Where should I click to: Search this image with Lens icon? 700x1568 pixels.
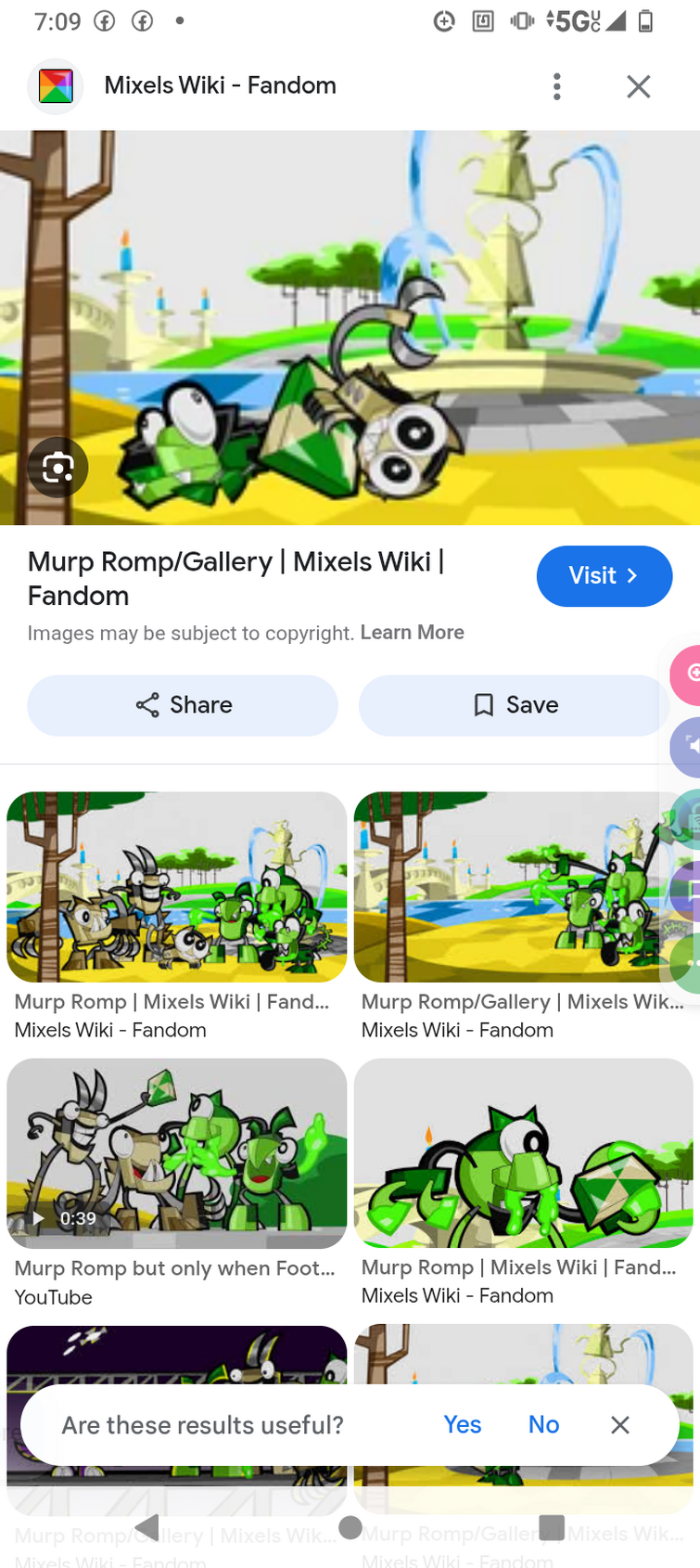pyautogui.click(x=57, y=467)
